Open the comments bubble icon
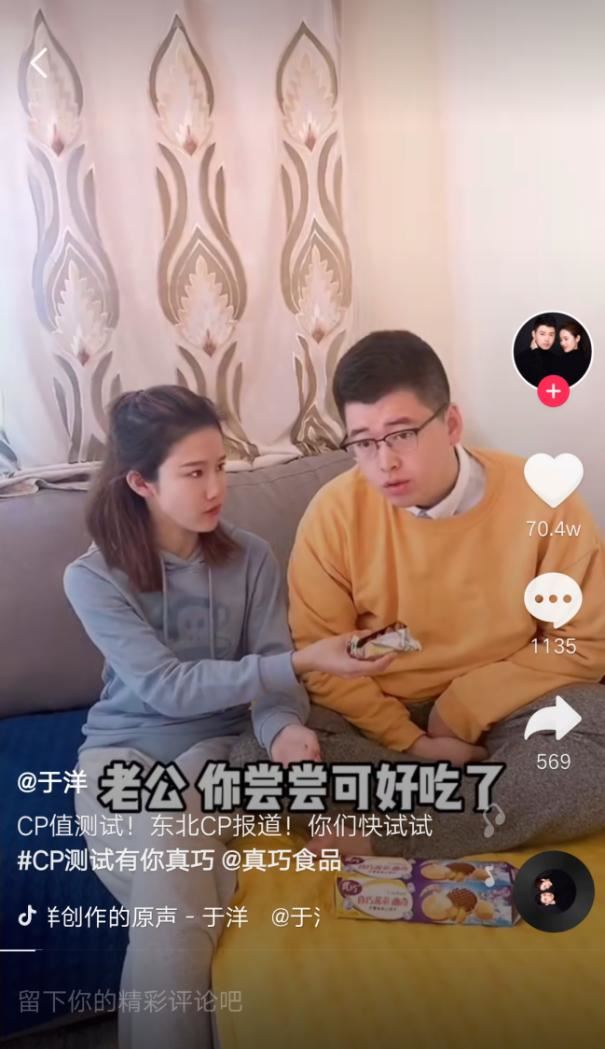Screen dimensions: 605x1049 tap(553, 600)
